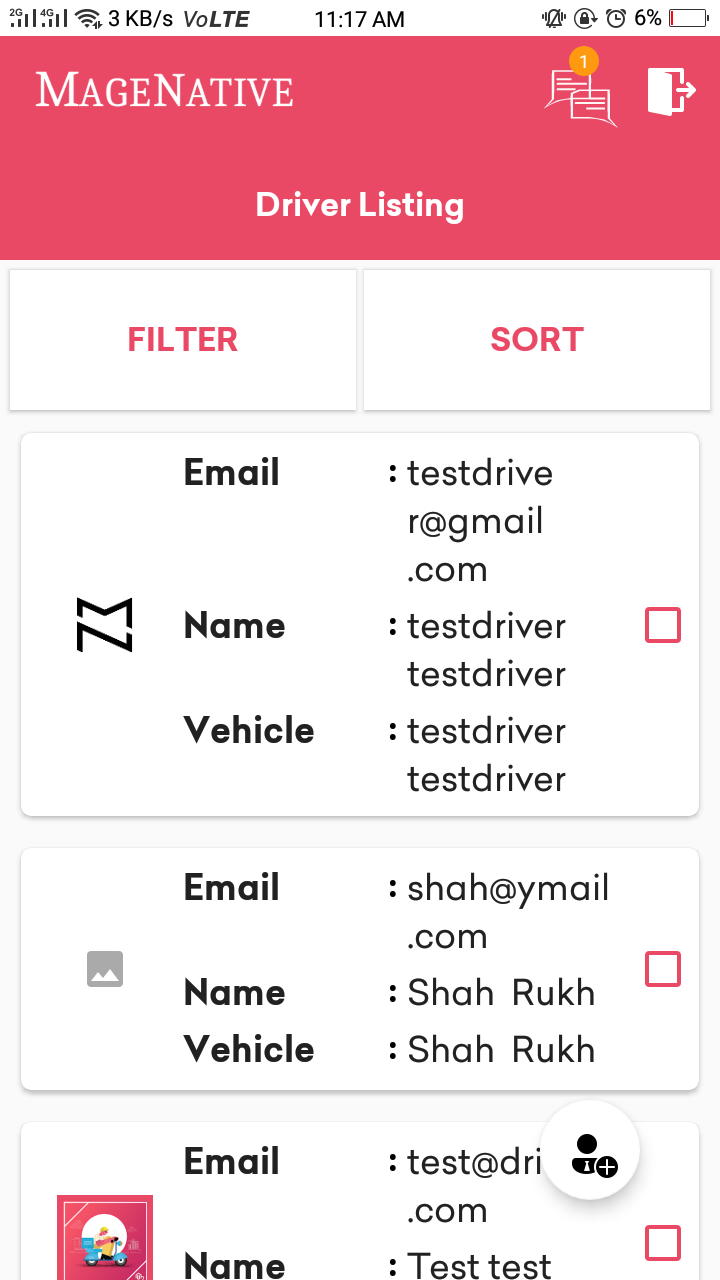Image resolution: width=720 pixels, height=1280 pixels.
Task: Select the checkbox for testdriver@gmail.com
Action: (663, 625)
